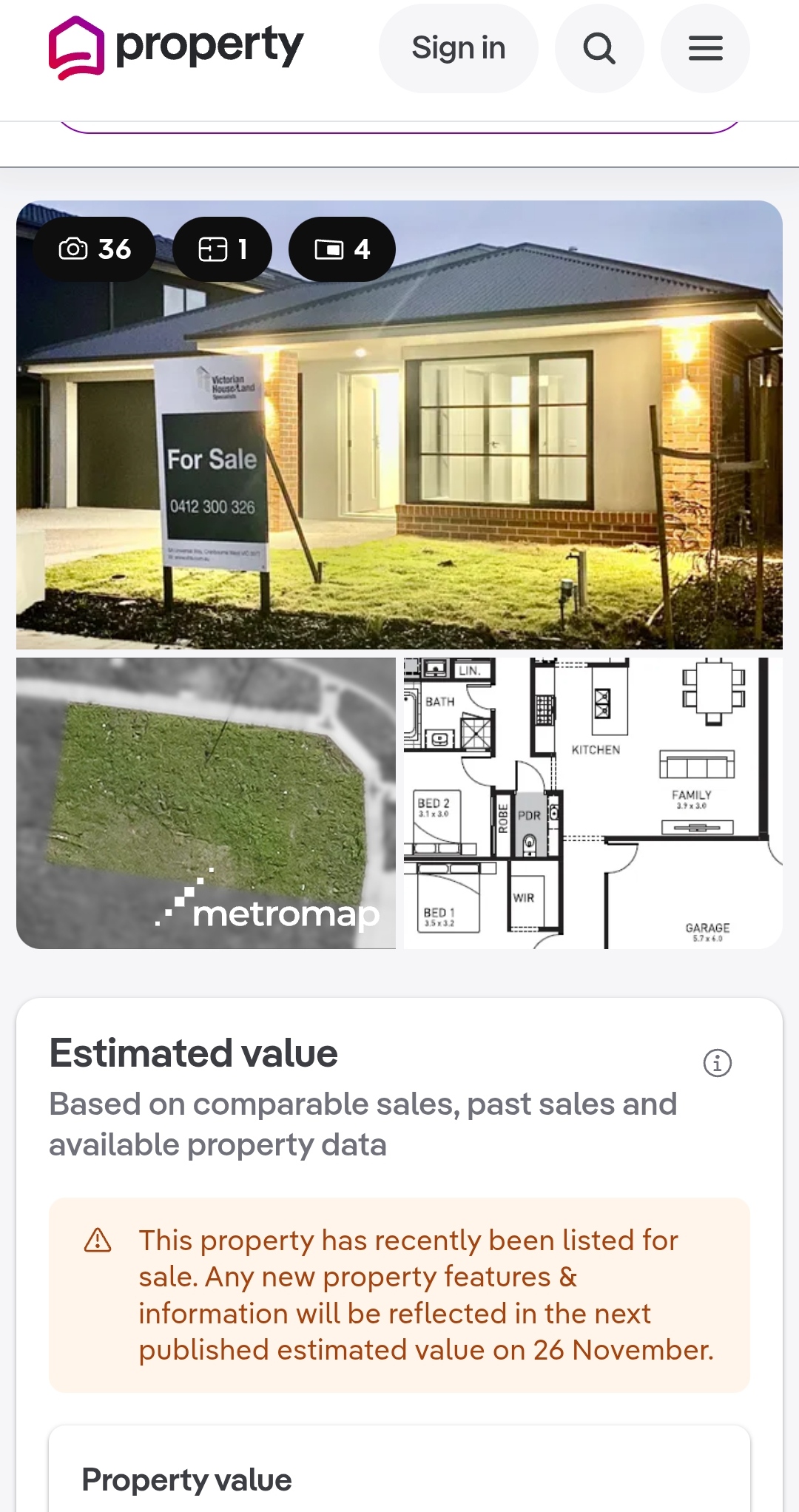The image size is (799, 1512).
Task: Tap the Sign in button
Action: click(458, 49)
